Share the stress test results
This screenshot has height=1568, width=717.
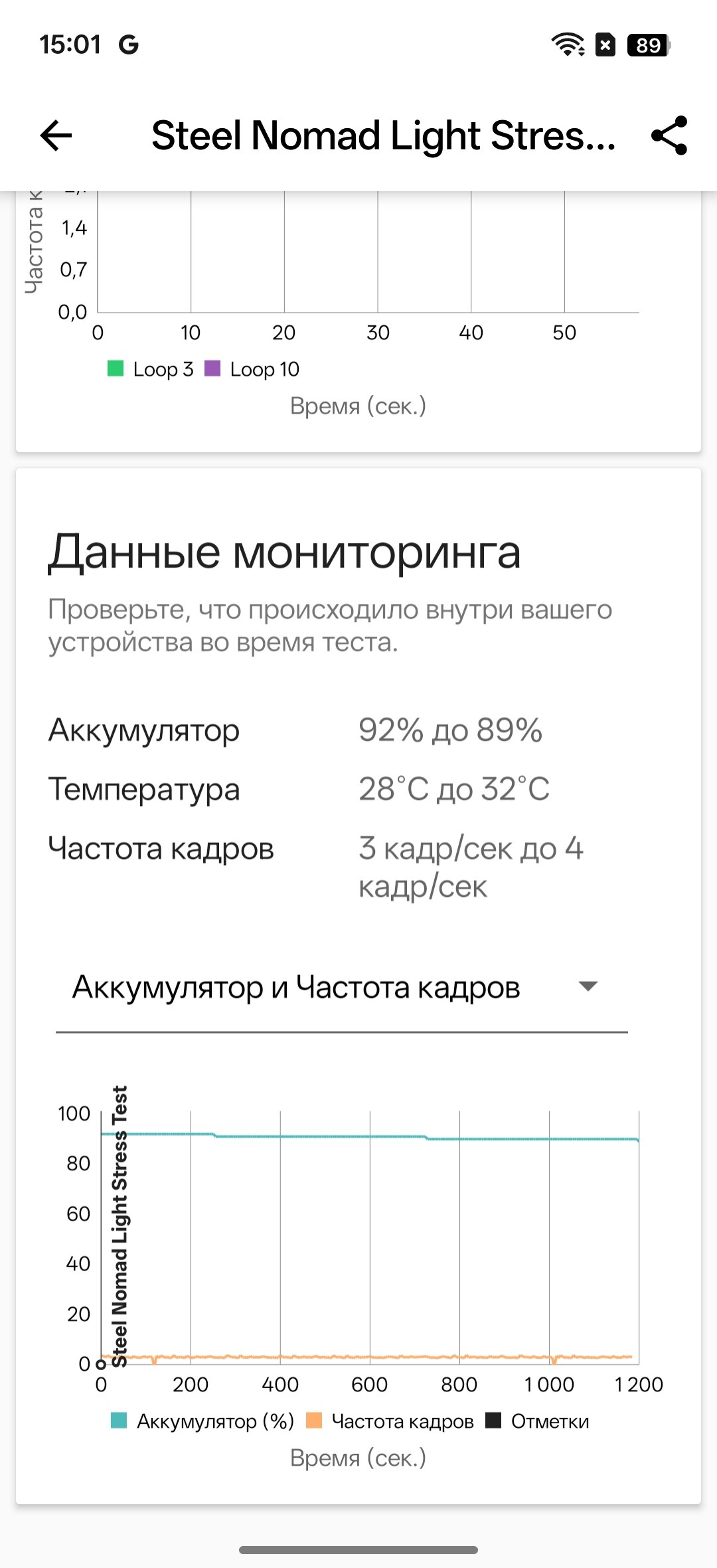coord(669,136)
